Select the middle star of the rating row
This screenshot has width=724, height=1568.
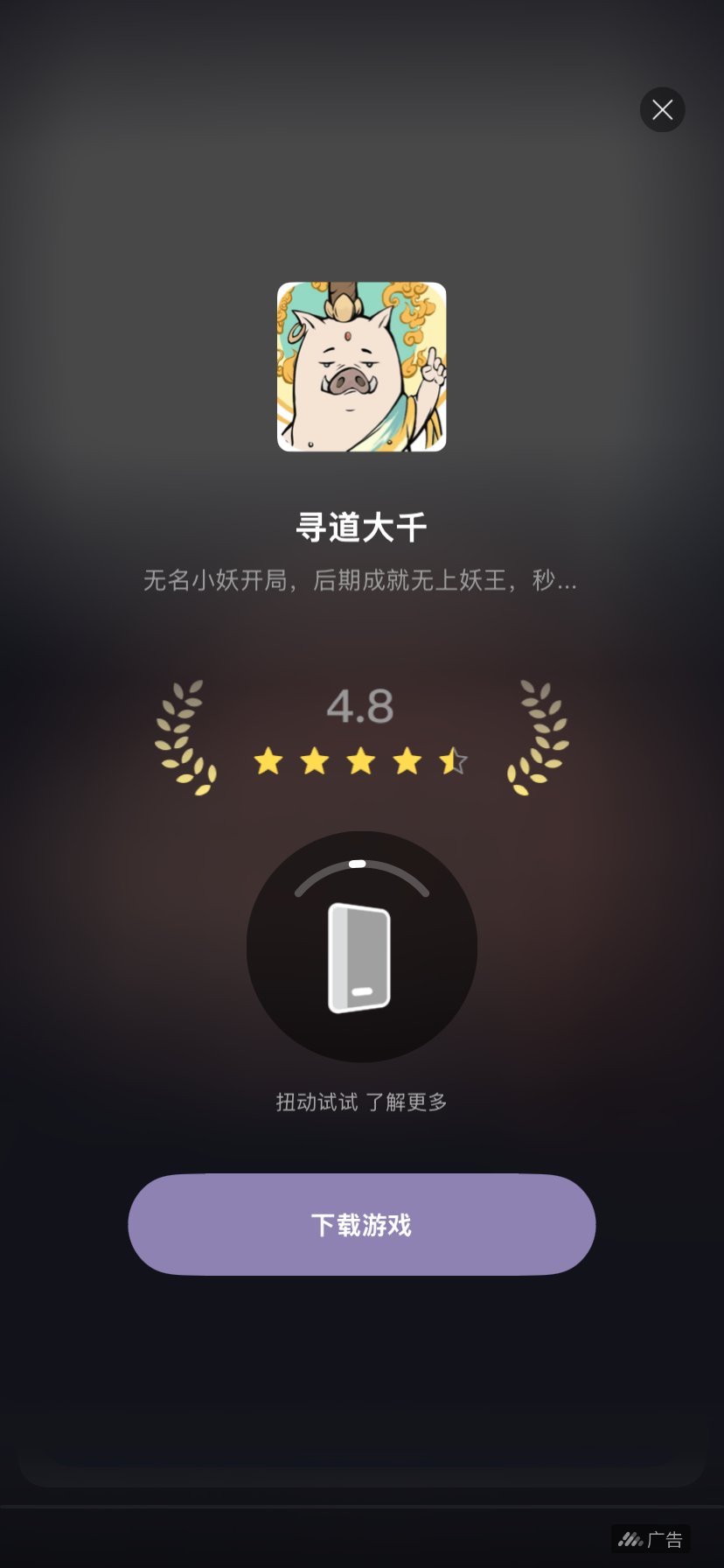360,761
